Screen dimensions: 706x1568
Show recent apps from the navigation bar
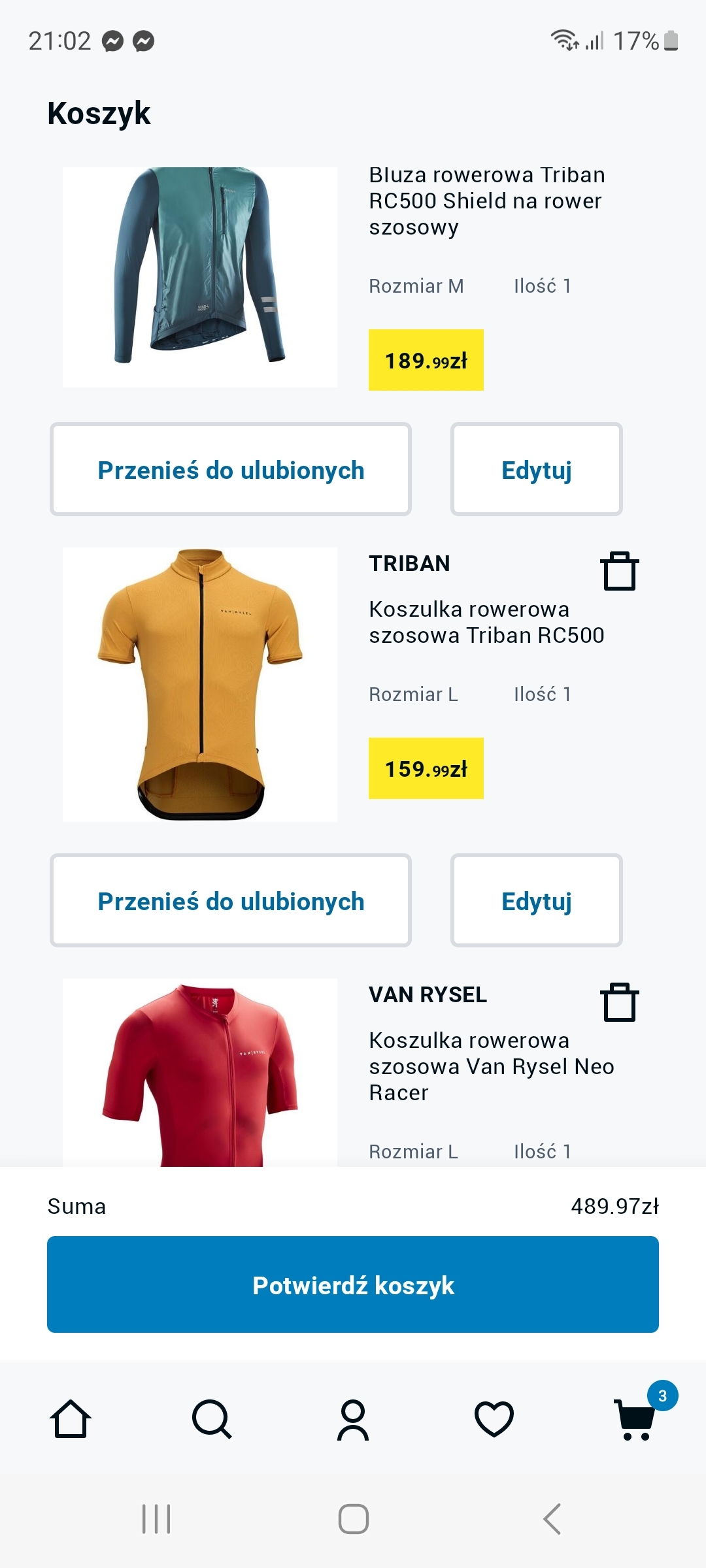(156, 1519)
